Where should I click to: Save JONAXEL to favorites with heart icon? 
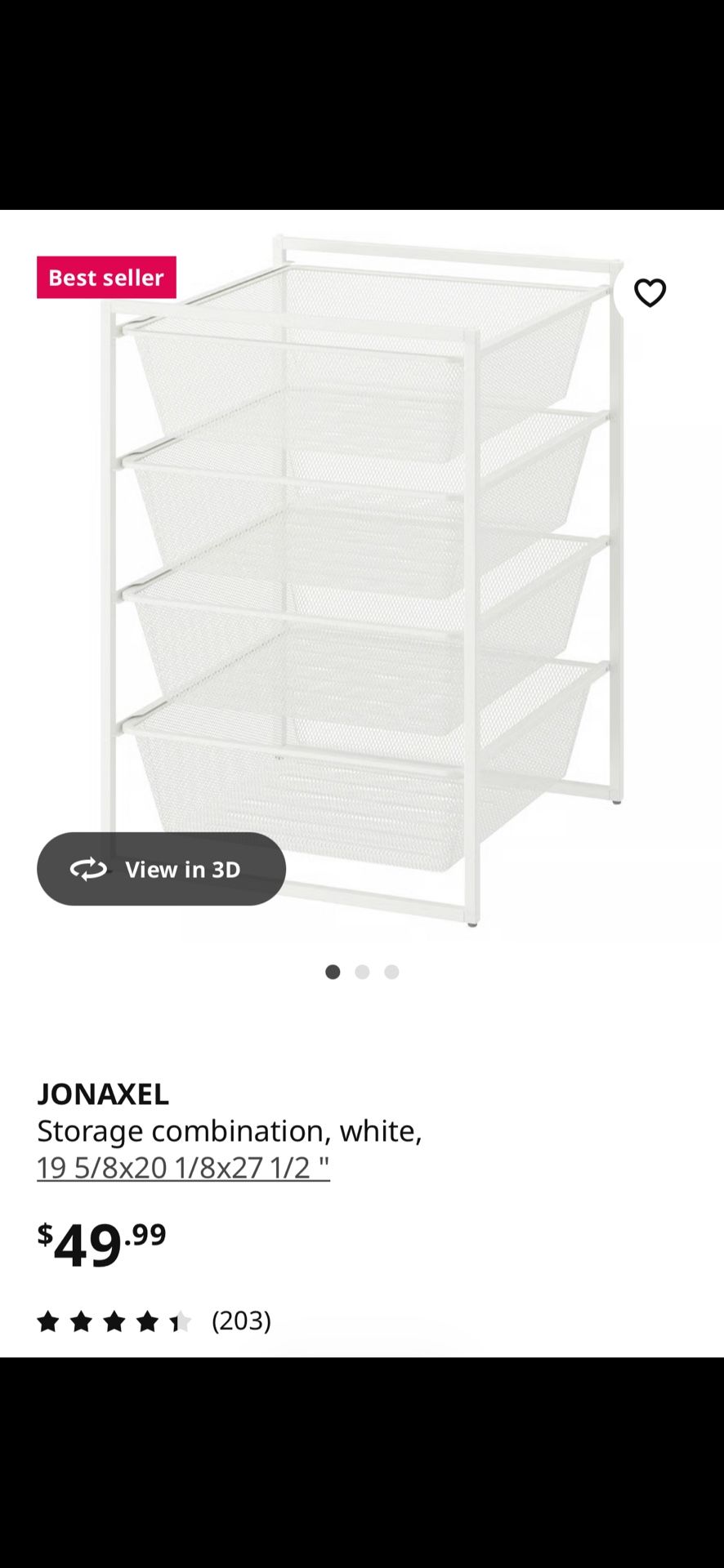tap(650, 293)
